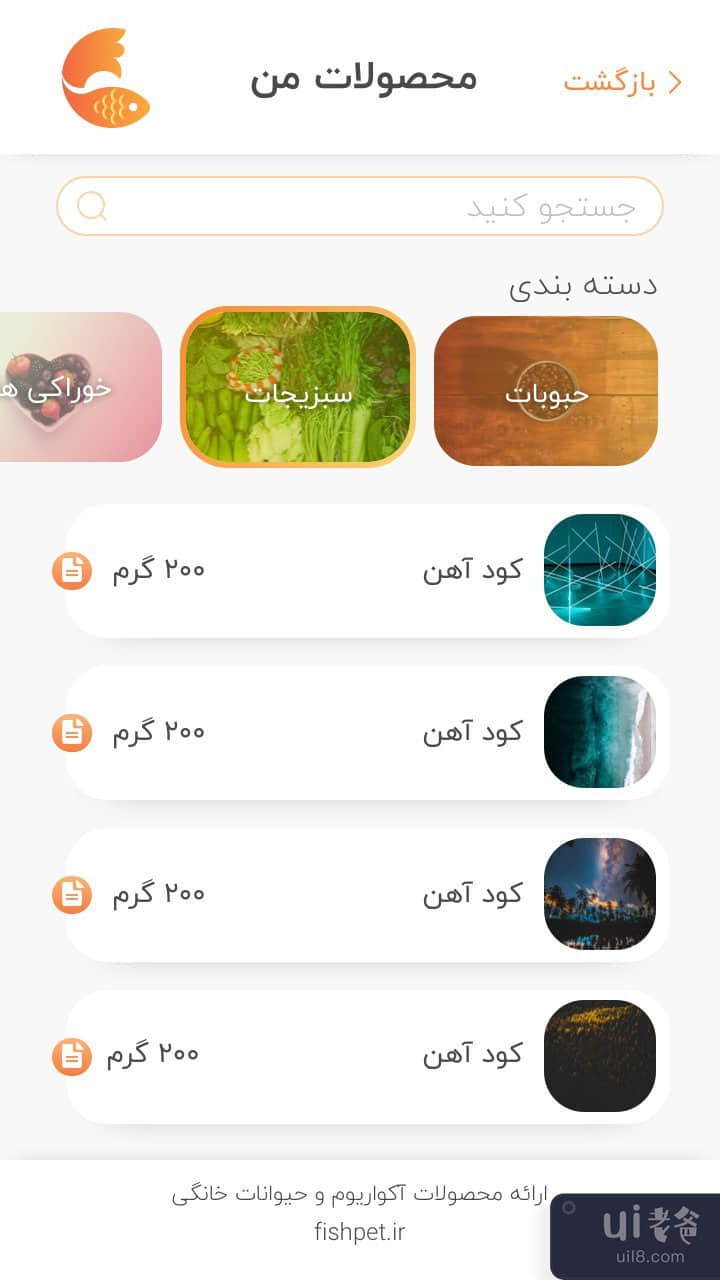Image resolution: width=720 pixels, height=1280 pixels.
Task: Tap the document icon on the ocean shore product row
Action: [72, 733]
